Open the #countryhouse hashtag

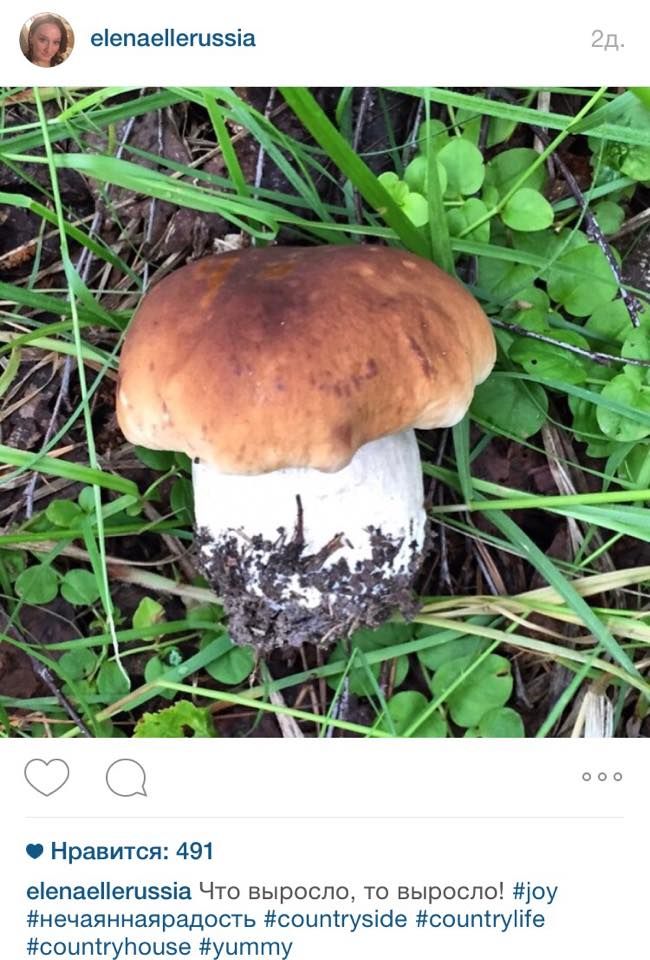108,947
